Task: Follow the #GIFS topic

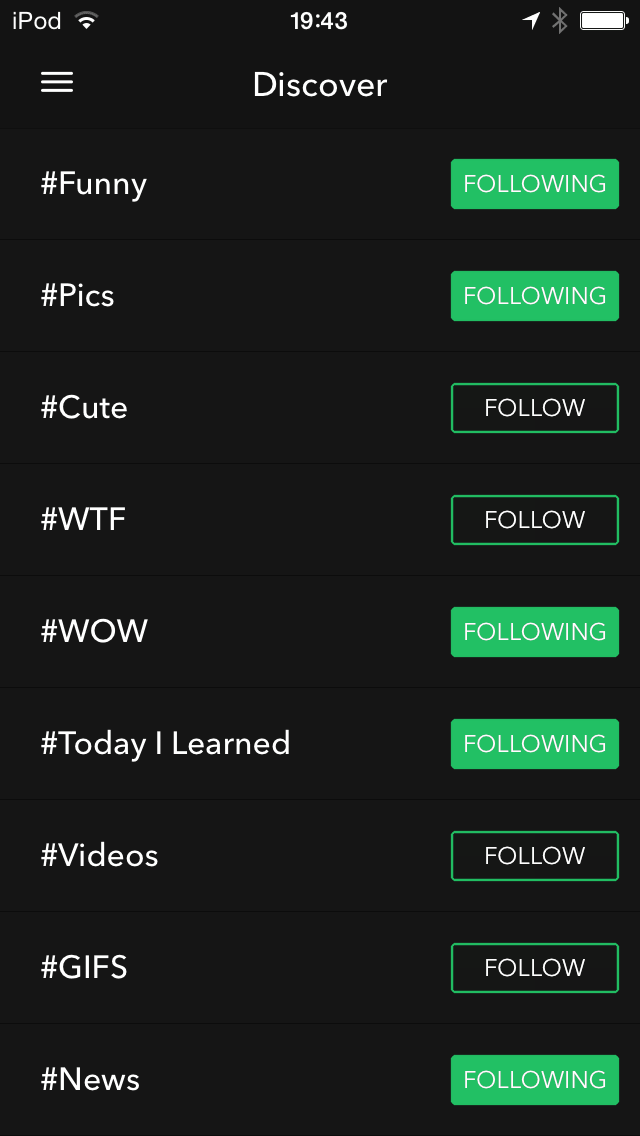Action: tap(535, 968)
